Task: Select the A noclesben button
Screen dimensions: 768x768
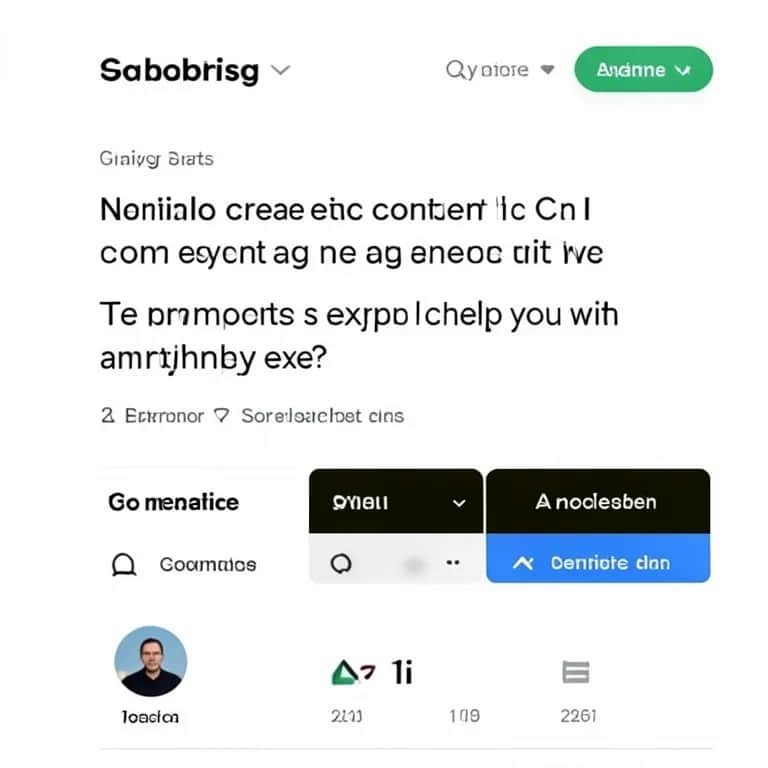Action: pos(598,502)
